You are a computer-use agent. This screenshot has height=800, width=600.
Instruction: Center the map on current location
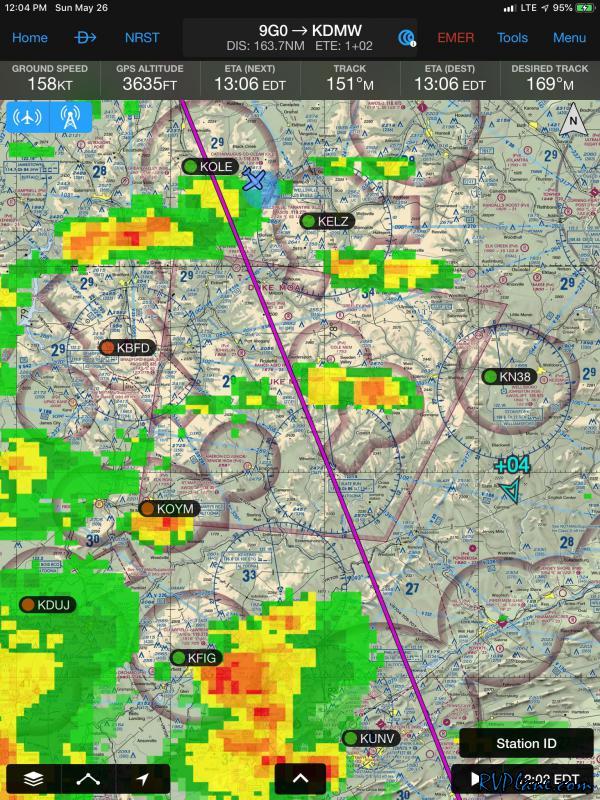coord(143,779)
